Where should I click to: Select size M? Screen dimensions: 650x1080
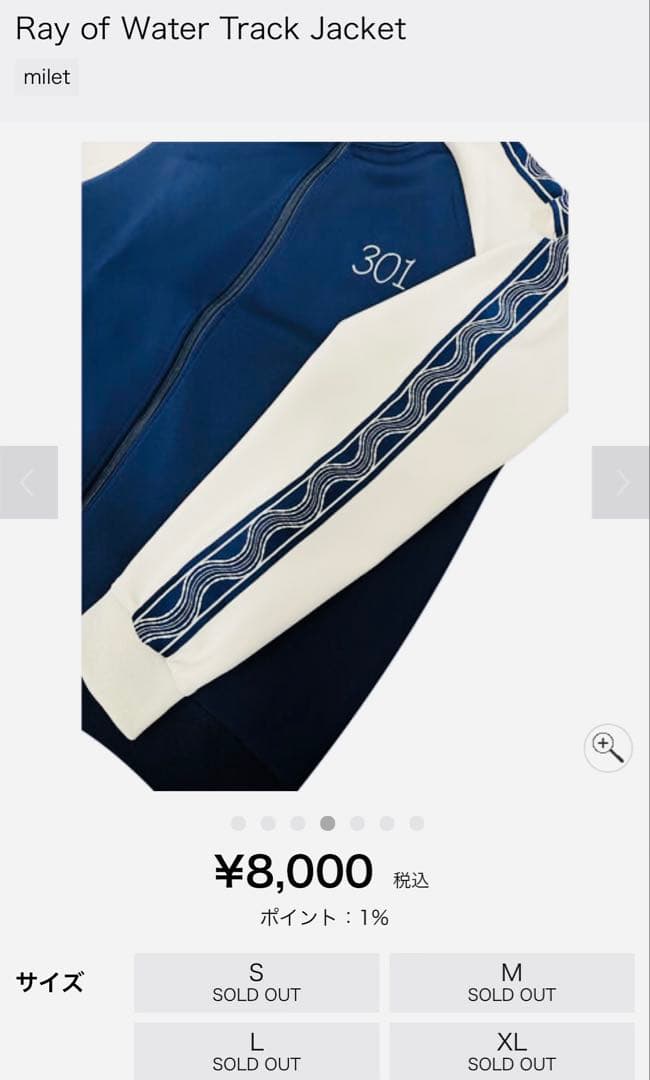(x=511, y=982)
